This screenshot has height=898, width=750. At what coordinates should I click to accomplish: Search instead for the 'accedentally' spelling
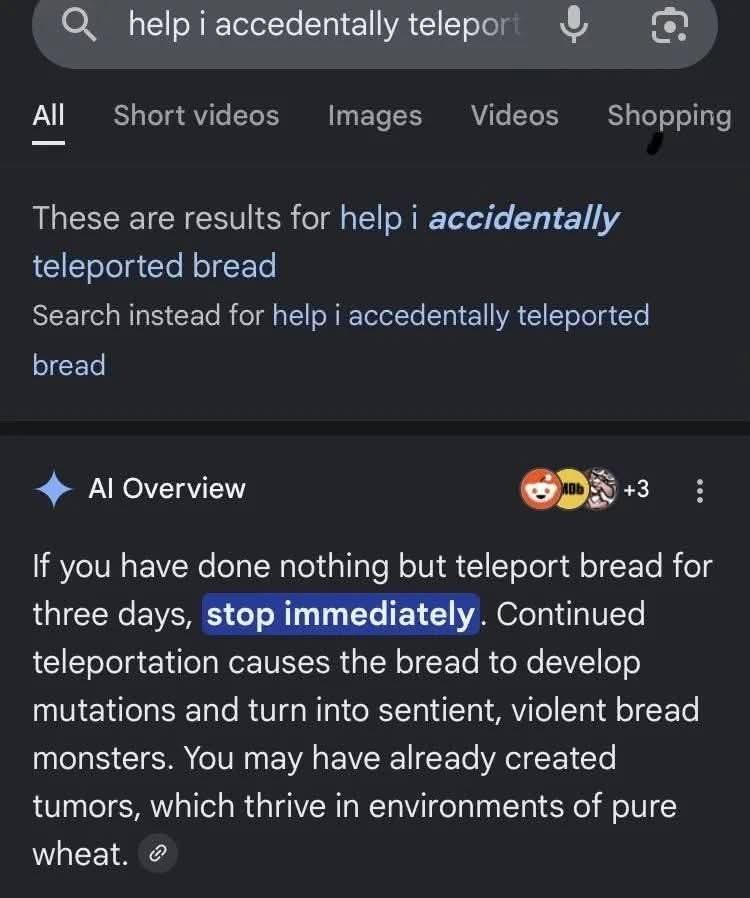pos(460,316)
